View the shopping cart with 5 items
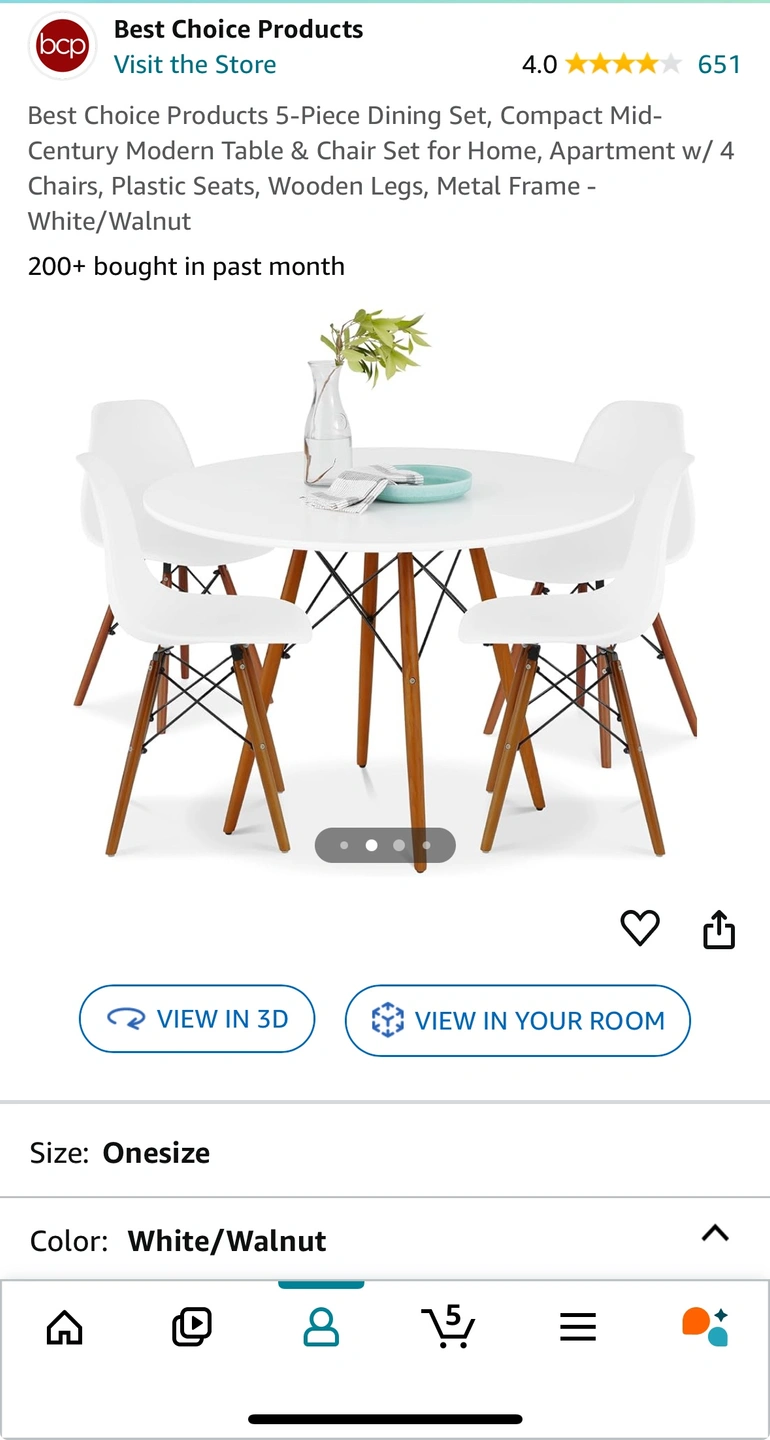The height and width of the screenshot is (1440, 770). click(x=448, y=1327)
